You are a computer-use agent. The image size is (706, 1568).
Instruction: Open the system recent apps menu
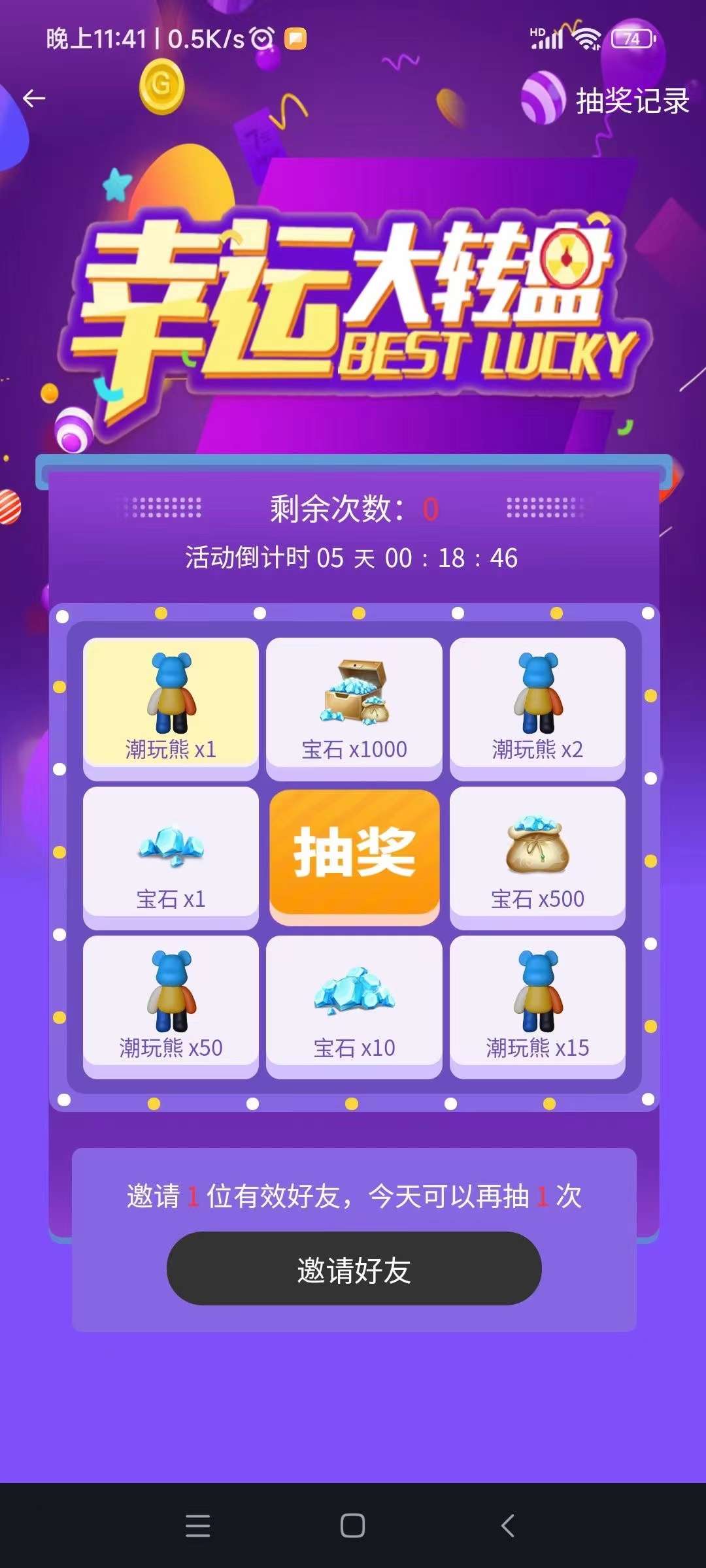[197, 1526]
